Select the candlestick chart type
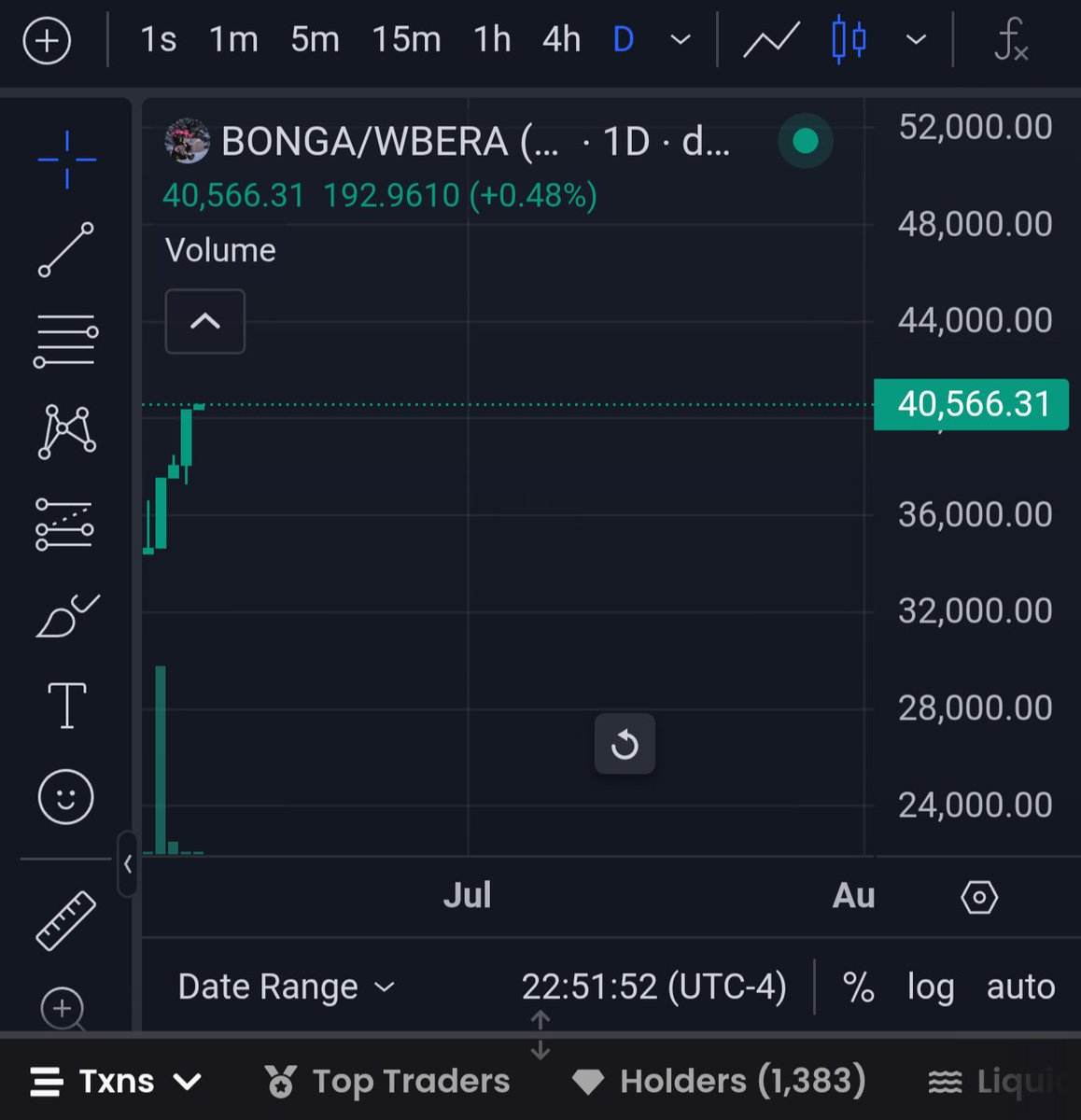The height and width of the screenshot is (1120, 1081). pyautogui.click(x=849, y=40)
